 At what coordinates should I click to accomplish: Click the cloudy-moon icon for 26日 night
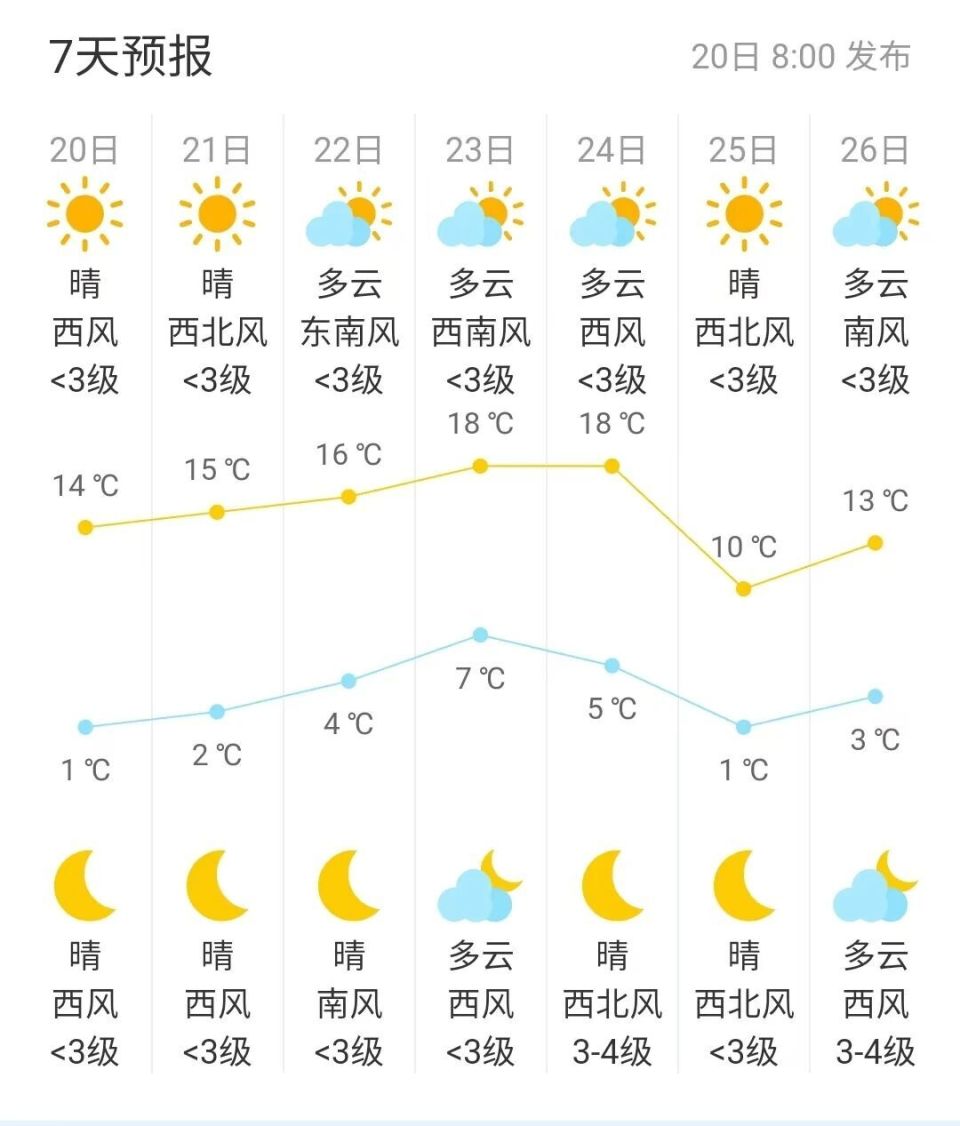pyautogui.click(x=873, y=890)
